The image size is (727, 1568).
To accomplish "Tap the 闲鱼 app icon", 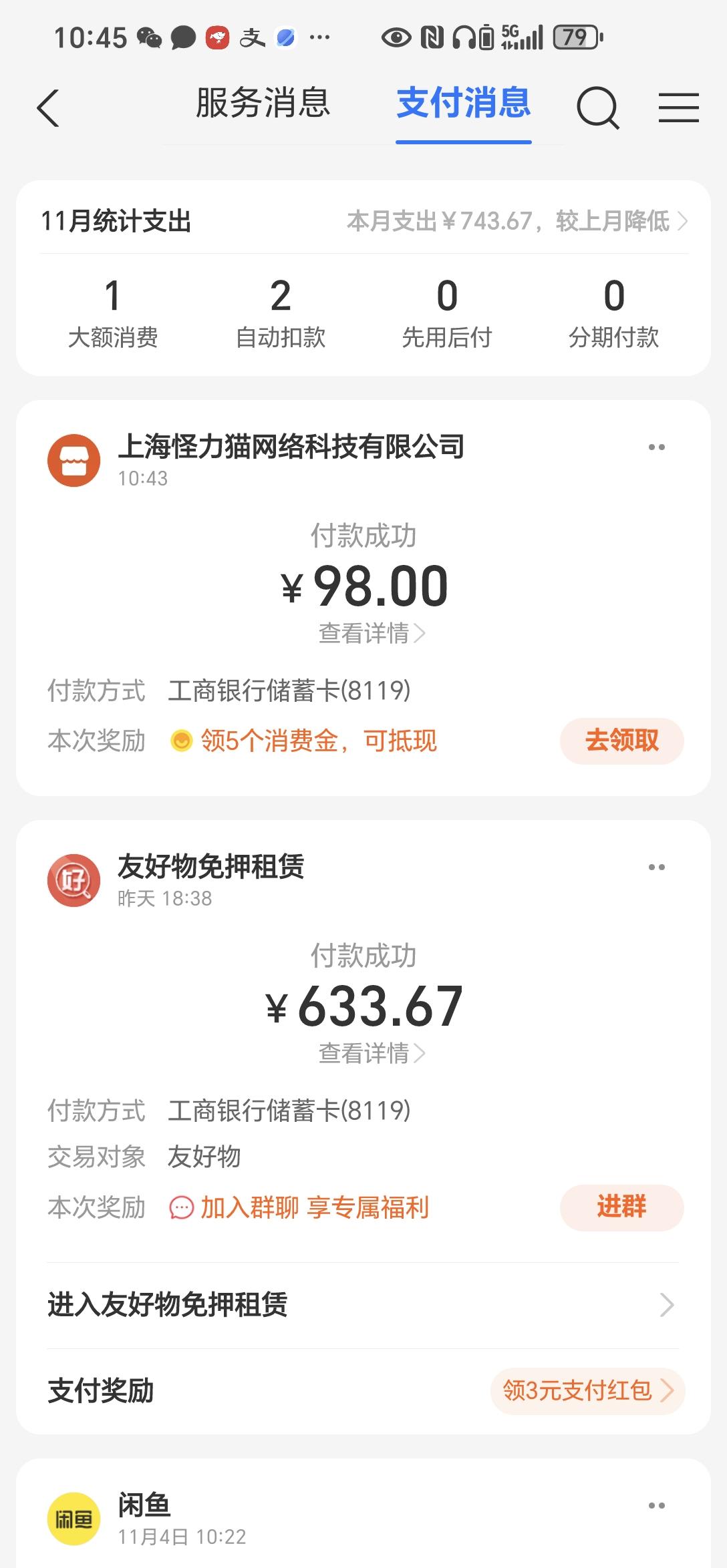I will (74, 1519).
